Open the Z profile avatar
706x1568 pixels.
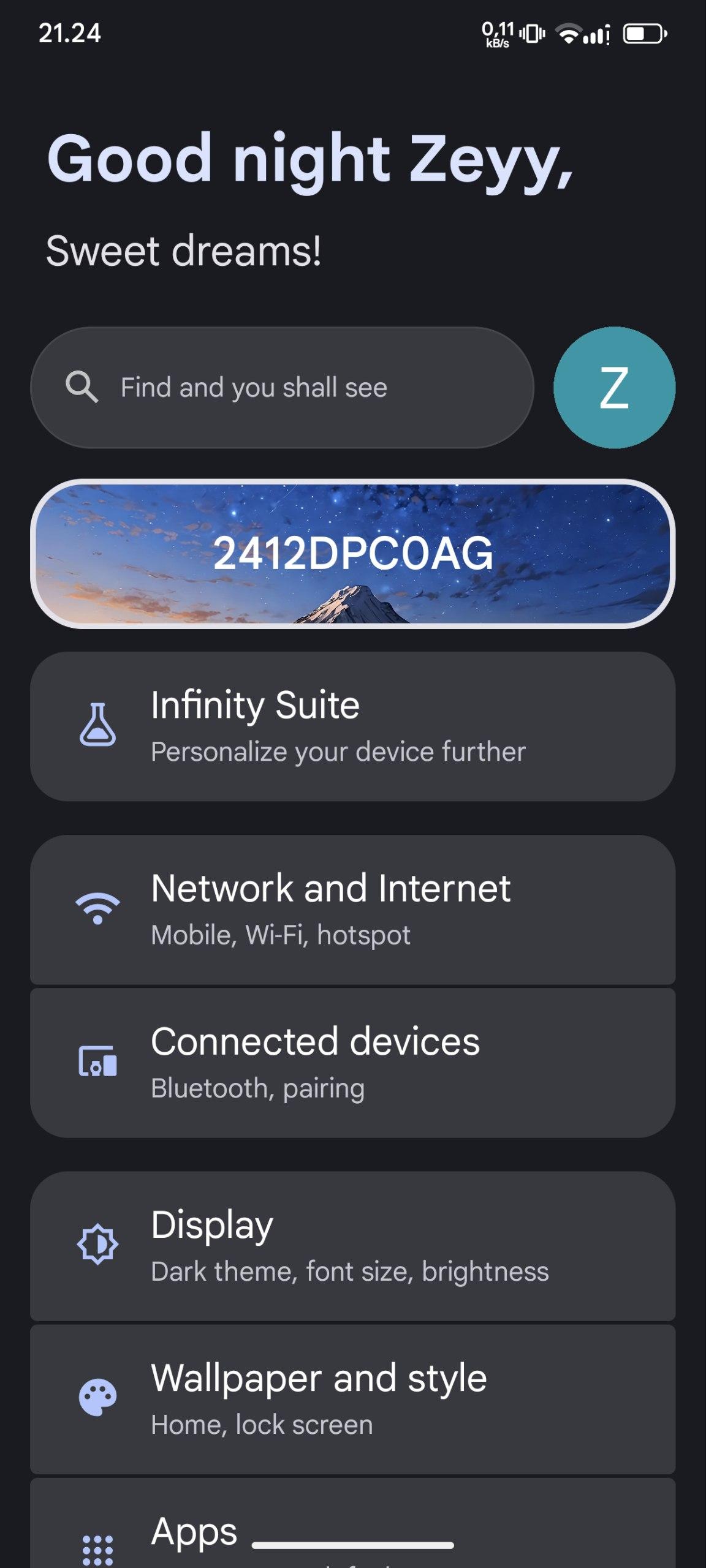click(x=614, y=388)
